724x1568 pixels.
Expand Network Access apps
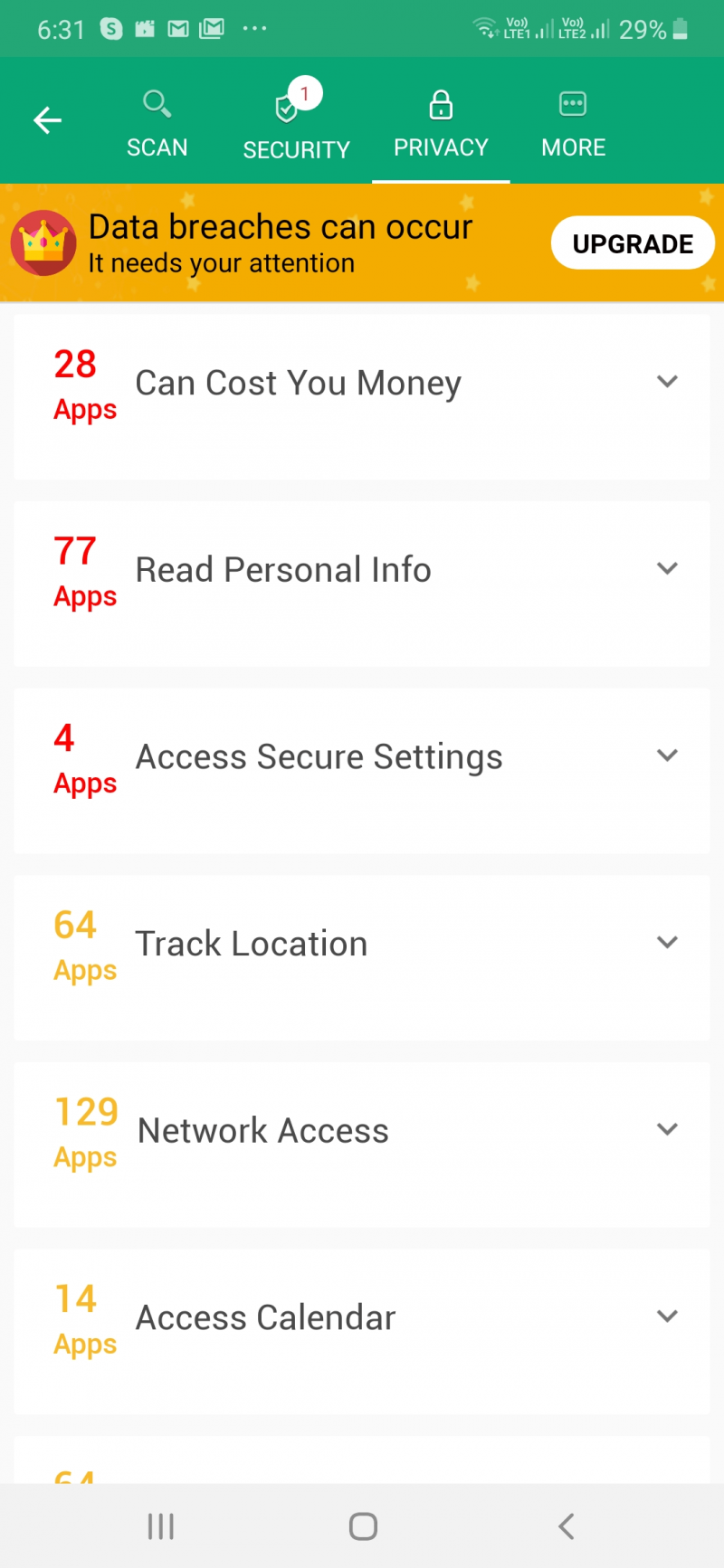pos(667,1129)
